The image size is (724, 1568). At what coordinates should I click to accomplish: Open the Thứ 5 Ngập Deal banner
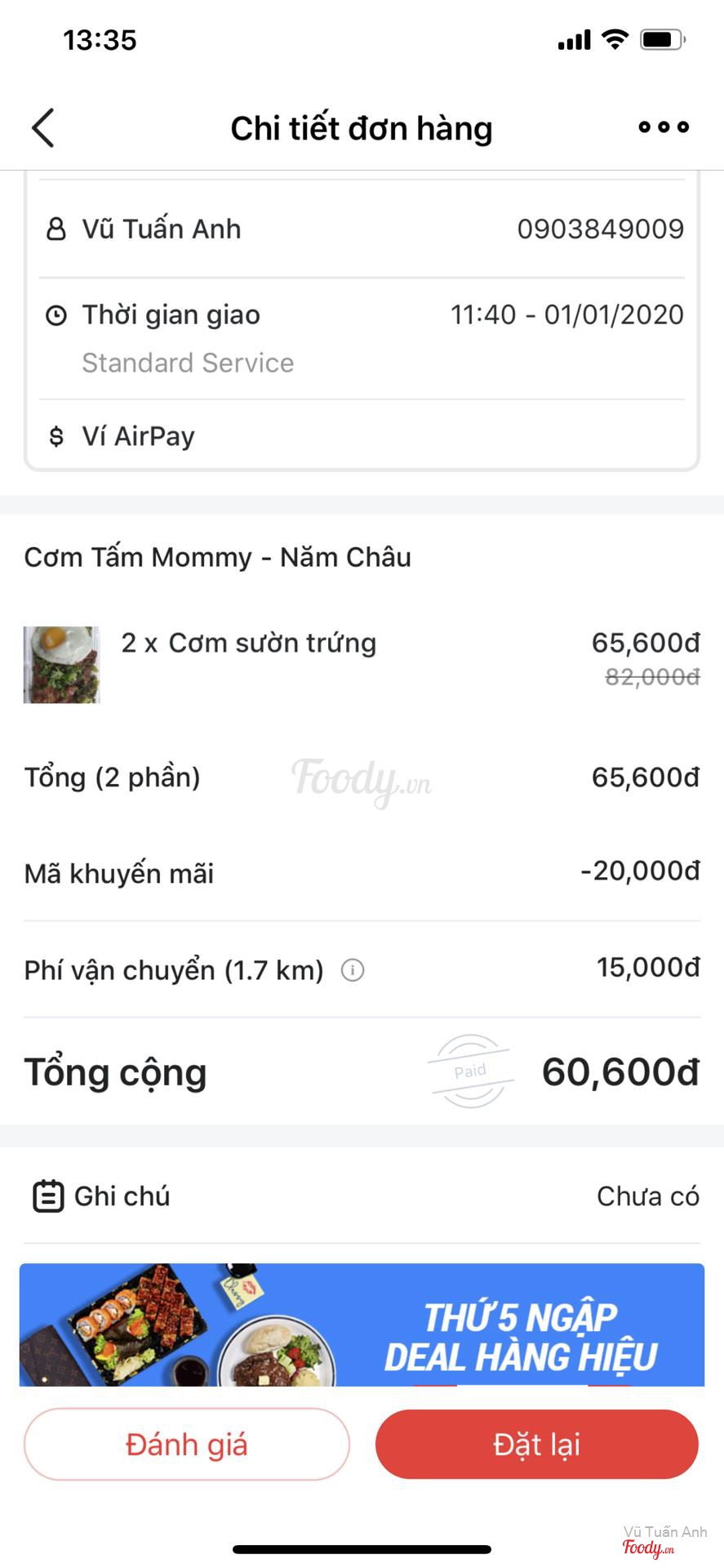pos(362,1325)
